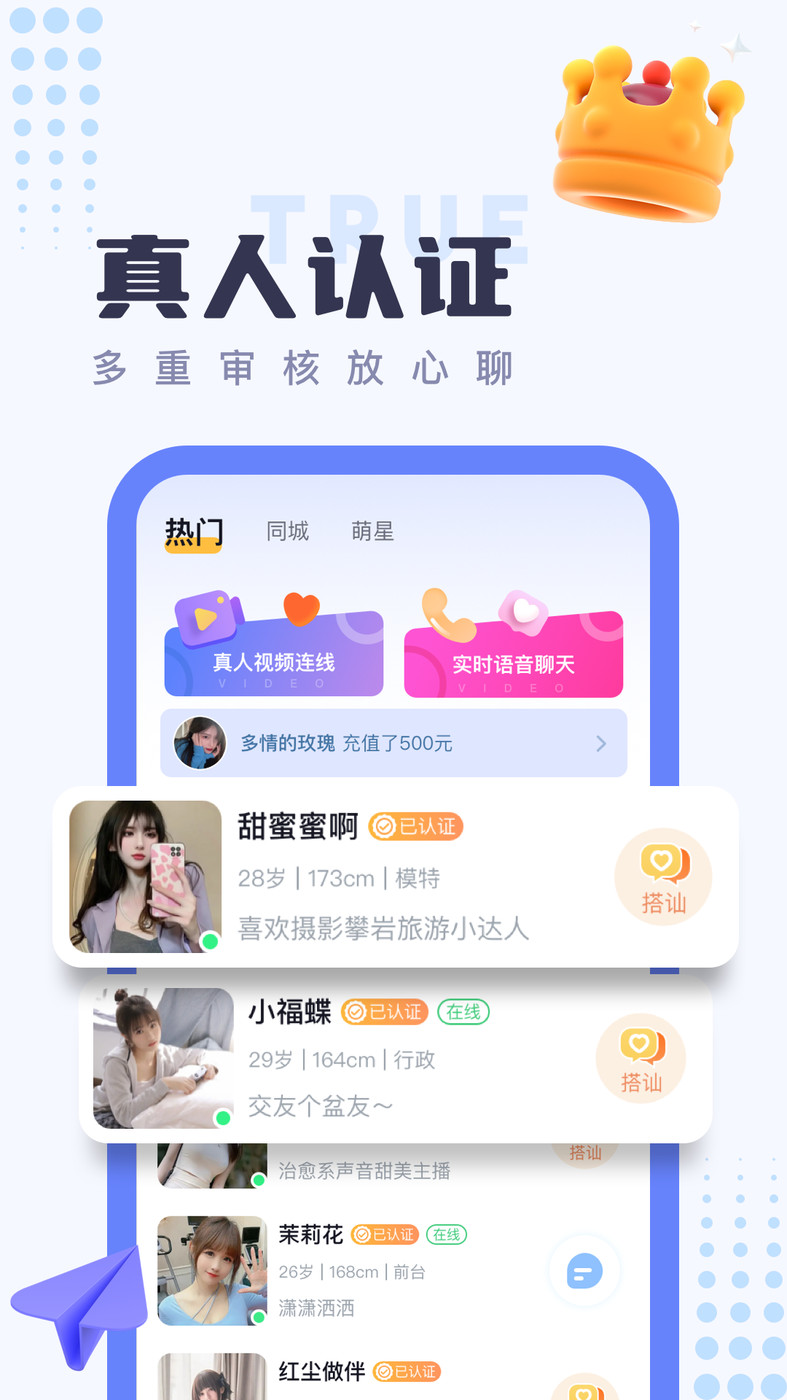Click the checkmark in 甜蜜蜜啊's 已认证 badge
Screen dimensions: 787x1400
pyautogui.click(x=383, y=826)
